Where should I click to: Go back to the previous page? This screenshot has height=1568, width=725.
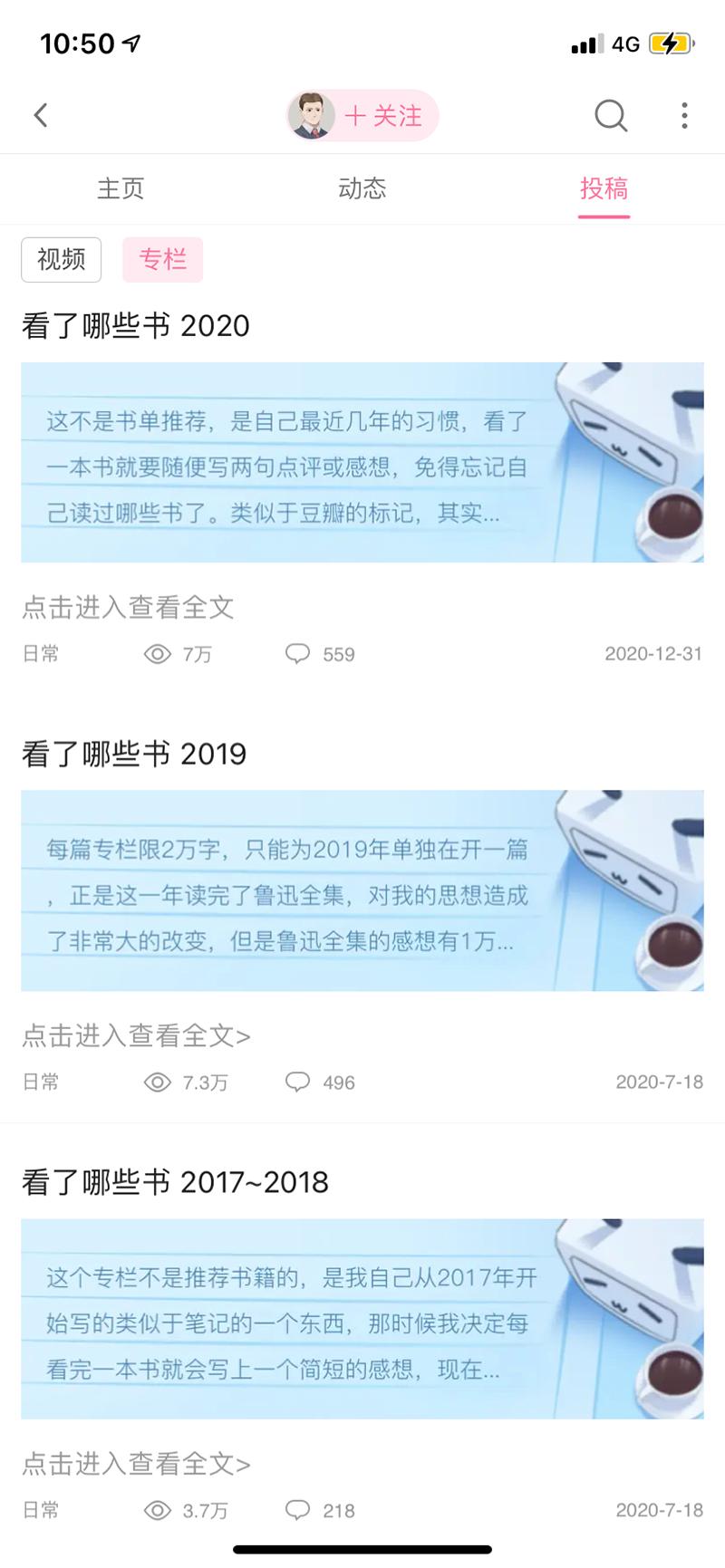(41, 115)
